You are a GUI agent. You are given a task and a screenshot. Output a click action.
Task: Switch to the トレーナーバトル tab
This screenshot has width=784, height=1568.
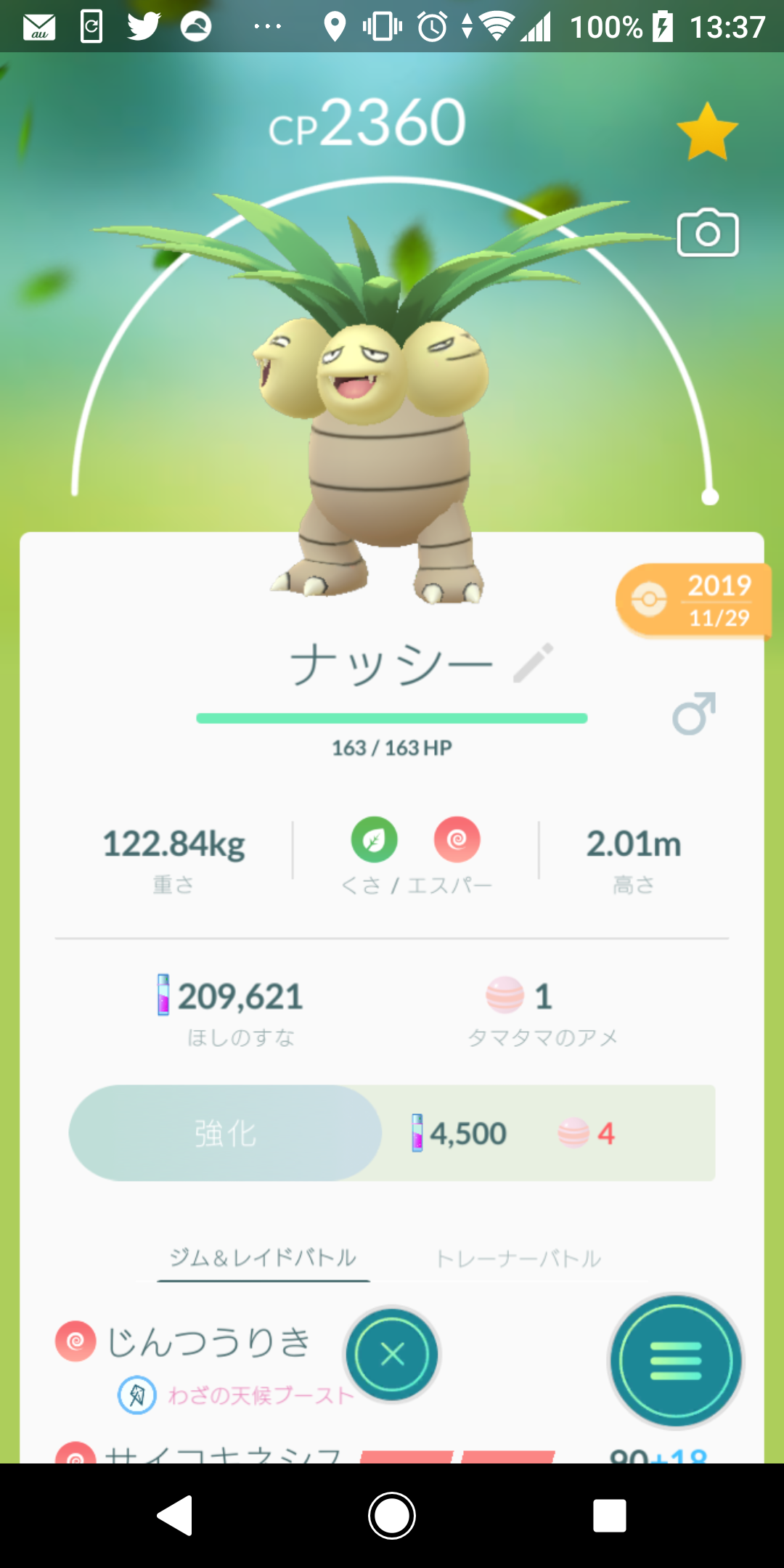(x=518, y=1259)
